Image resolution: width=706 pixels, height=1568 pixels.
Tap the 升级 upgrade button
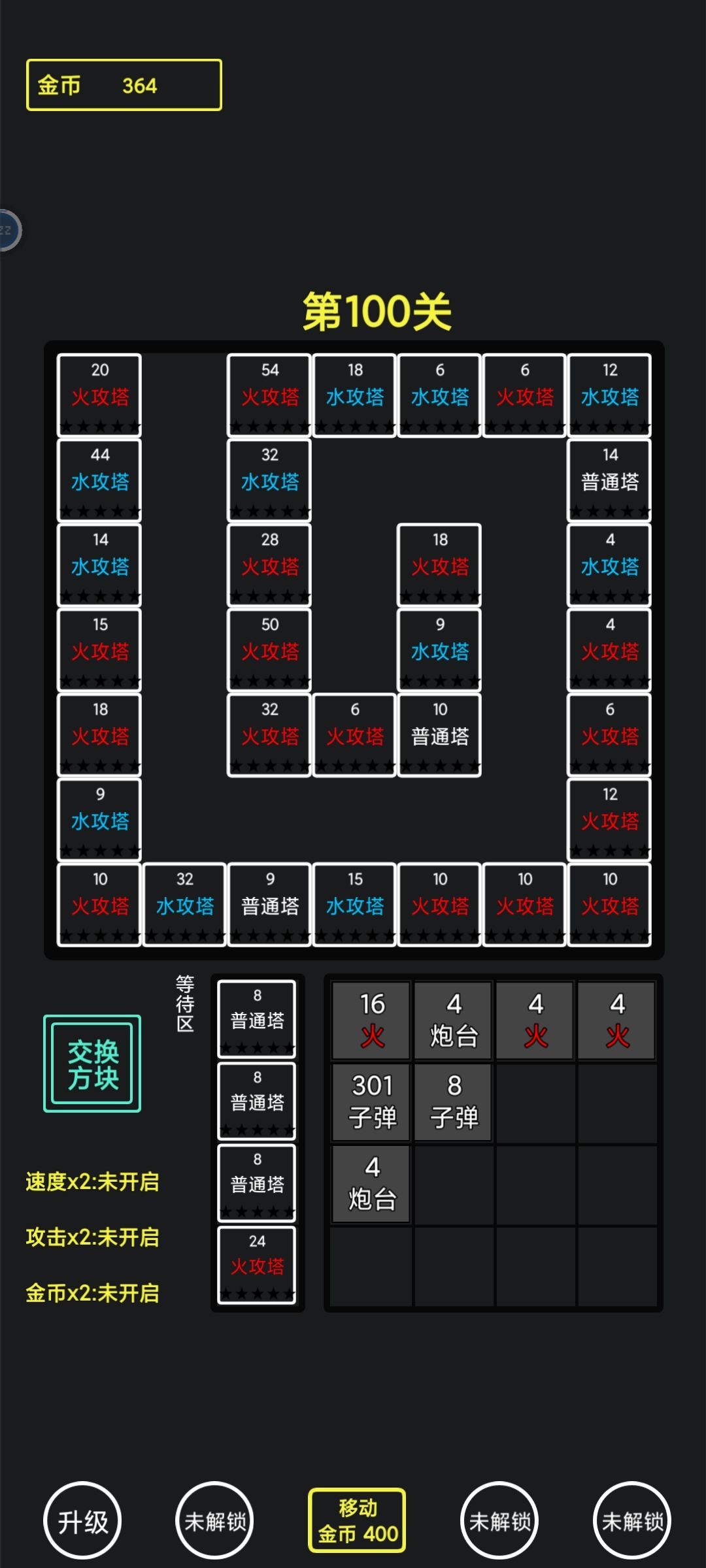82,1520
